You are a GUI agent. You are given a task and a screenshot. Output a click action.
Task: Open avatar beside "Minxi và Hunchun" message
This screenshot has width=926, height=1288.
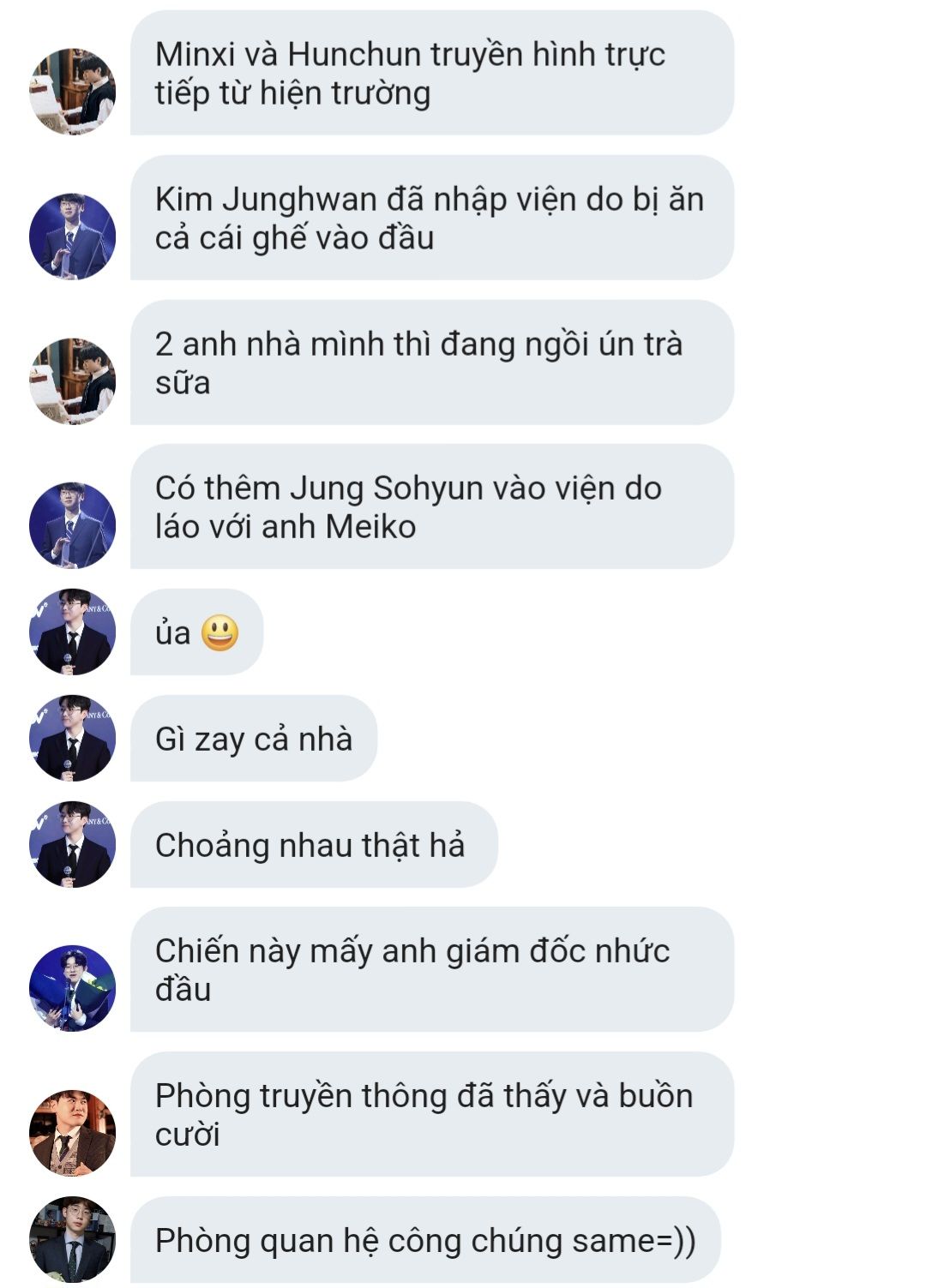(x=72, y=92)
